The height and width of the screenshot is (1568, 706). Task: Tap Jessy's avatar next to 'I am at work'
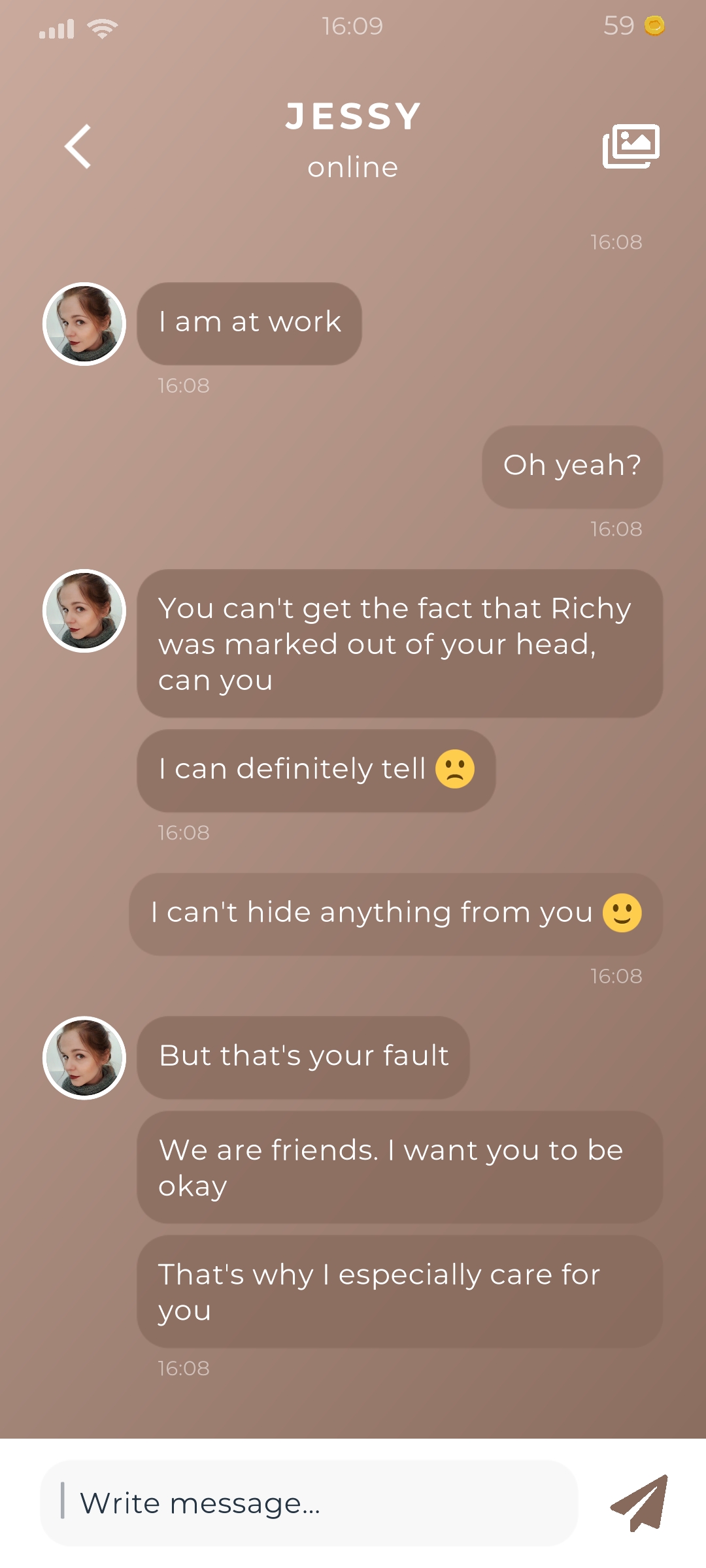84,323
